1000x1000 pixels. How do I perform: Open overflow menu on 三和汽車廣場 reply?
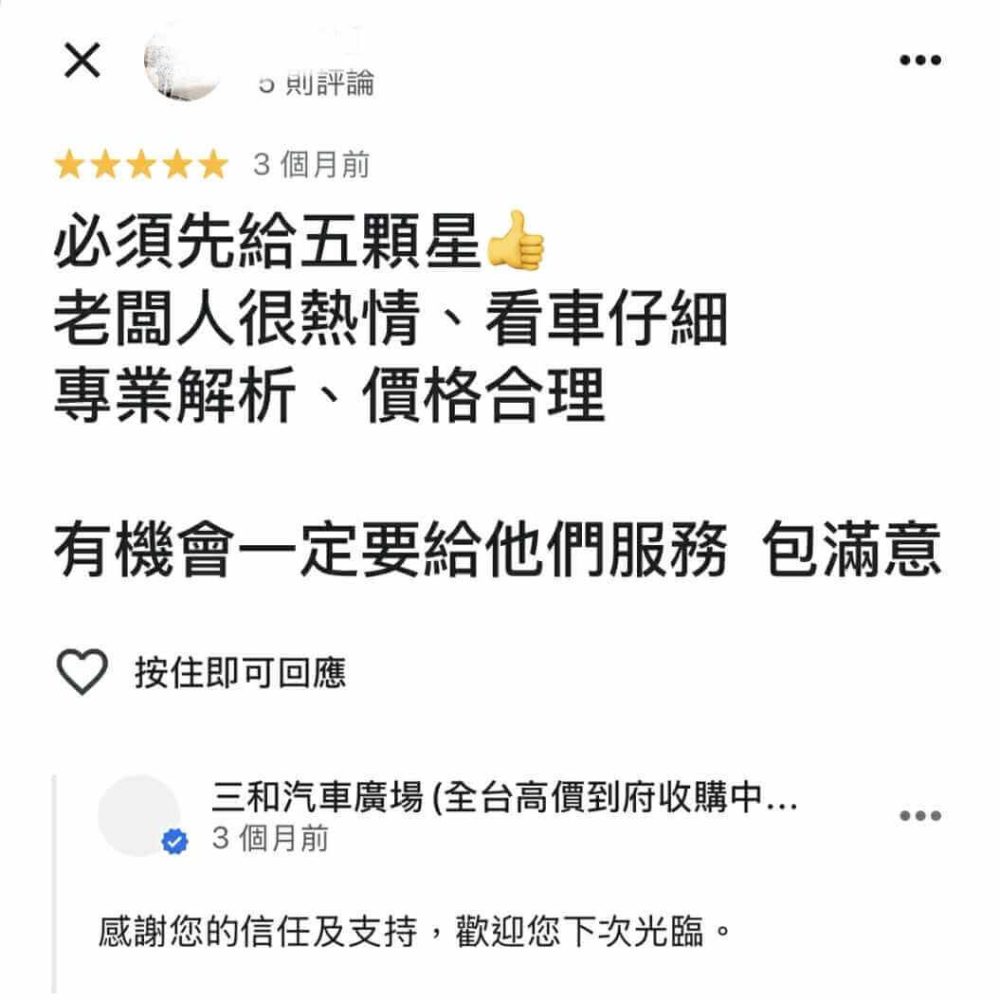coord(920,816)
